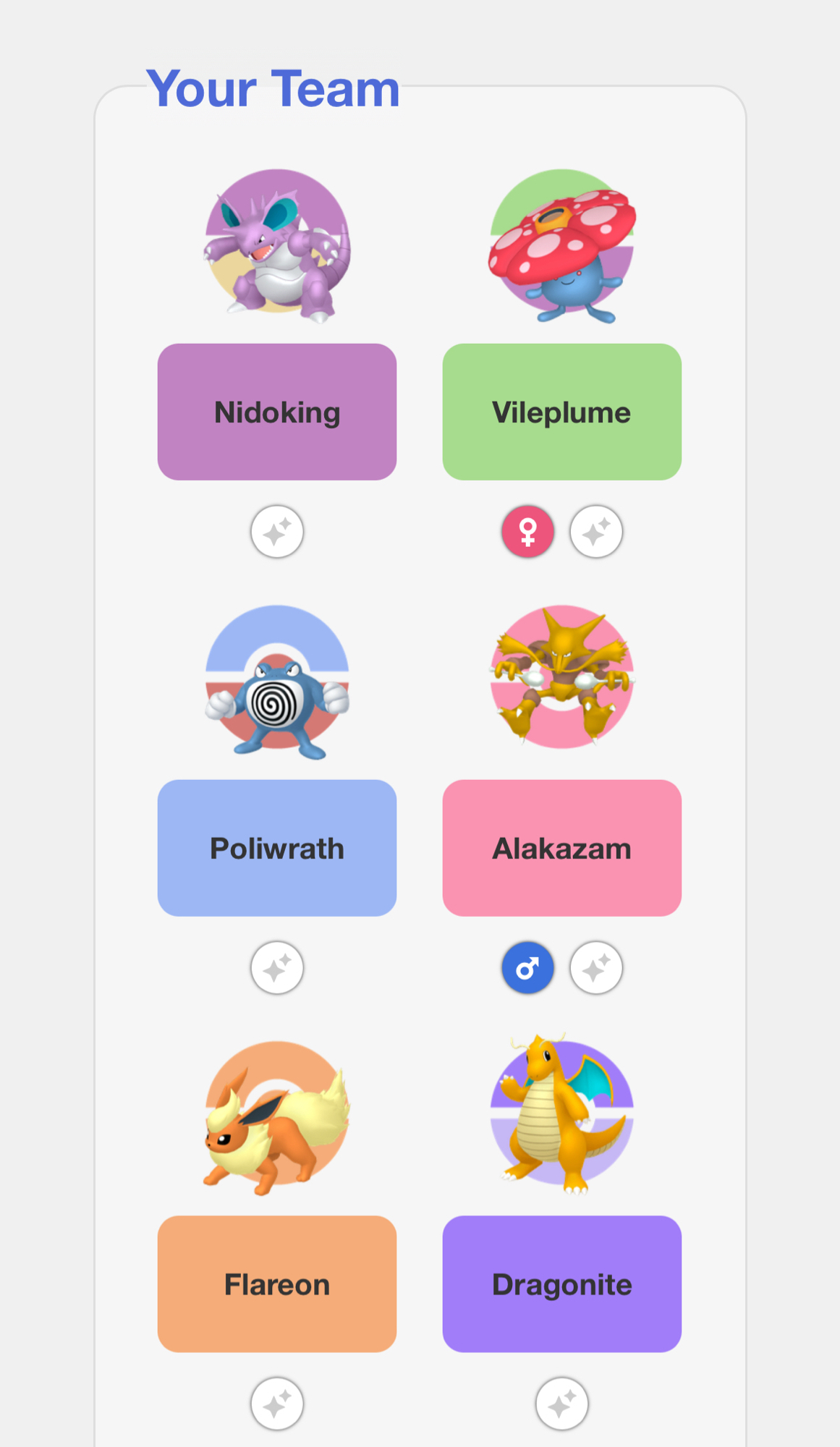Toggle shiny sparkle for Nidoking

click(277, 532)
